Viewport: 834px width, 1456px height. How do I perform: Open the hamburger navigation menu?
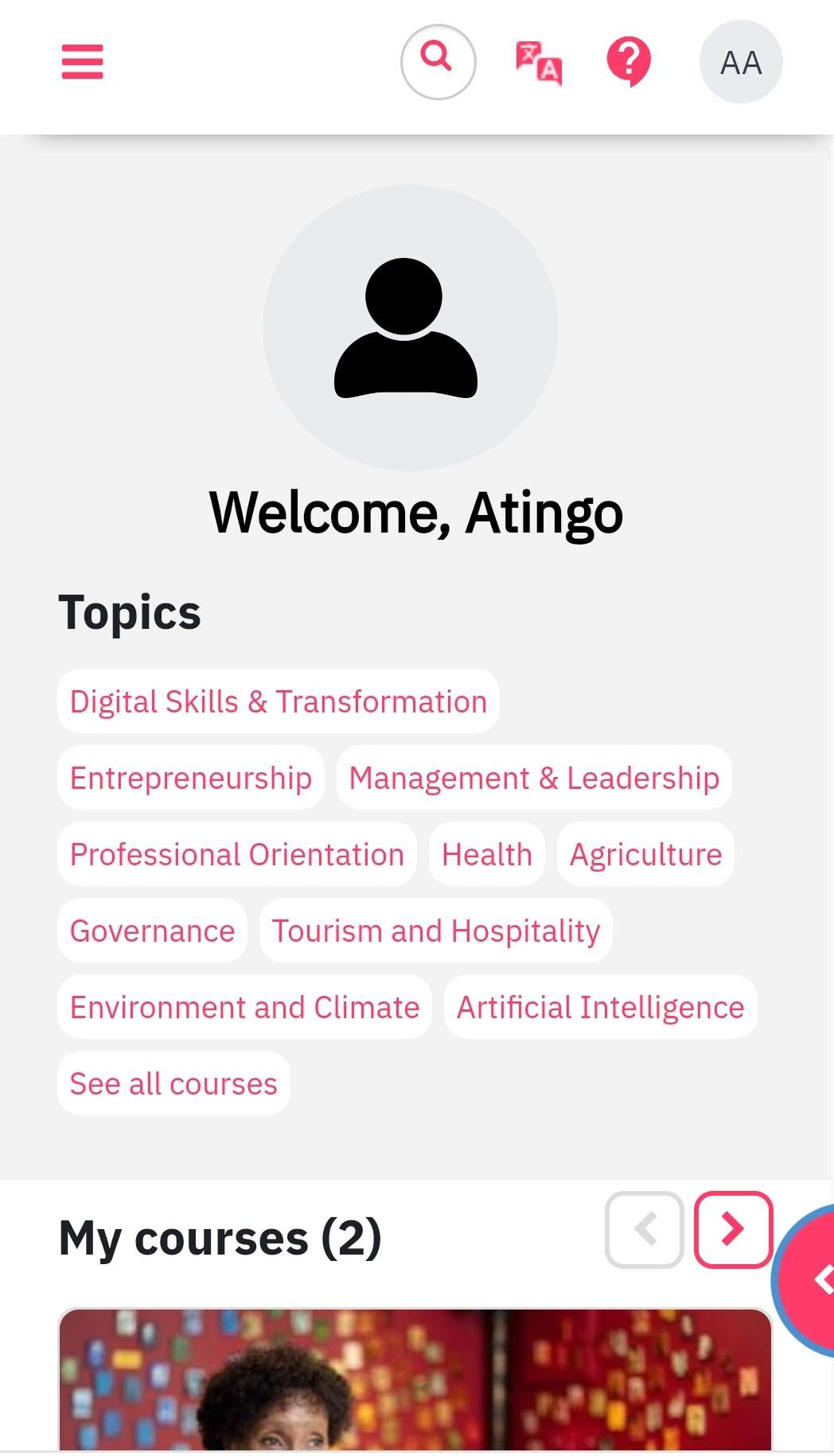pos(82,62)
